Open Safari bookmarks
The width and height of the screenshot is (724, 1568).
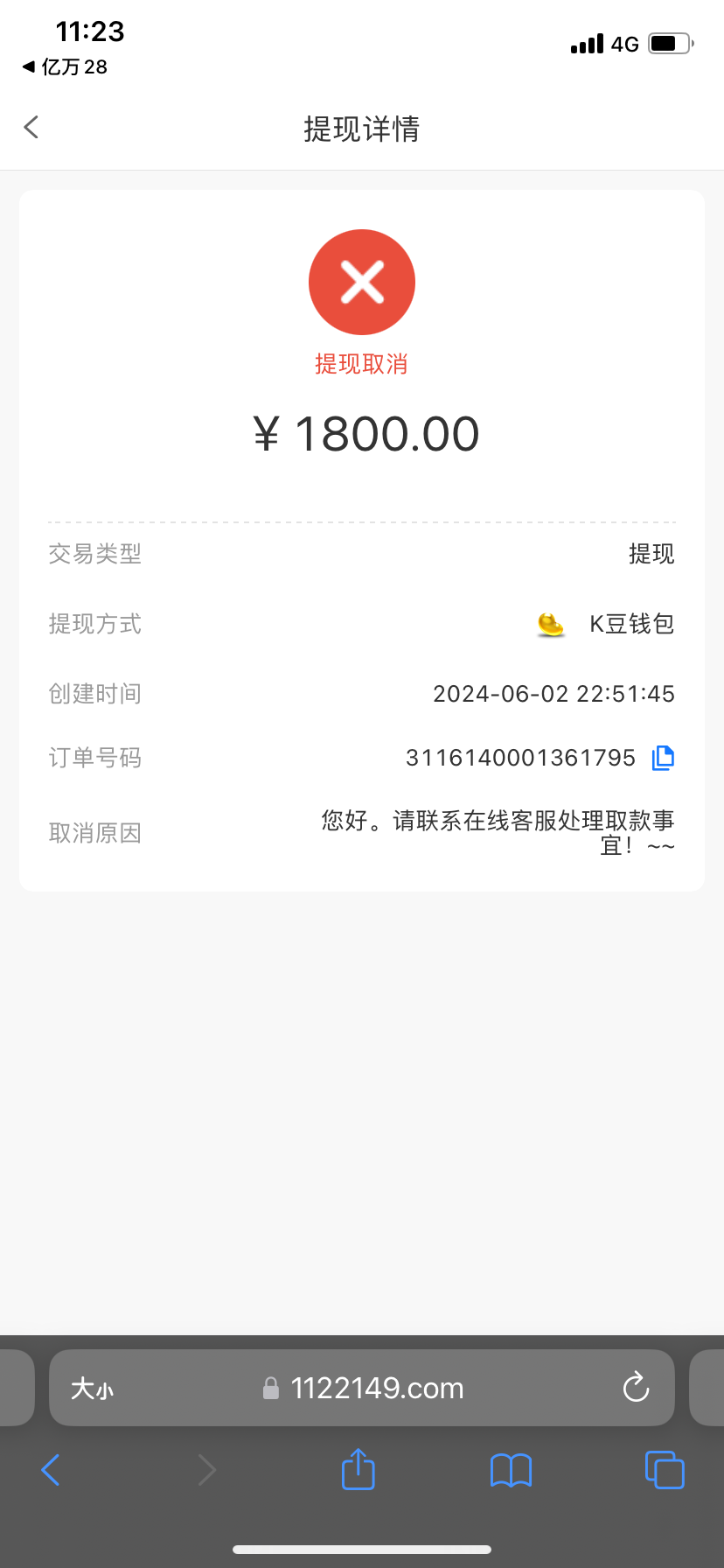(511, 1470)
